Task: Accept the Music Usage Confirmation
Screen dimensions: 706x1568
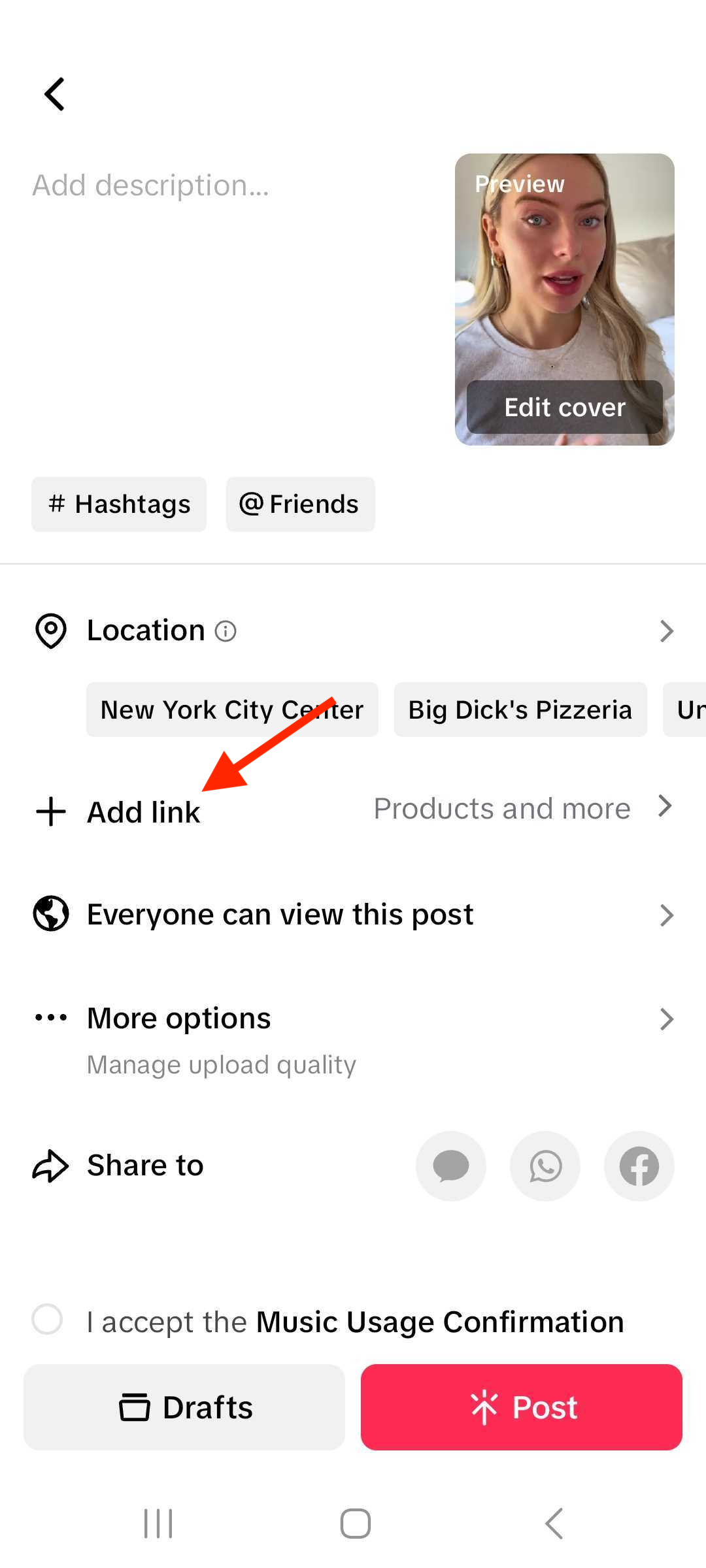Action: click(x=47, y=1319)
